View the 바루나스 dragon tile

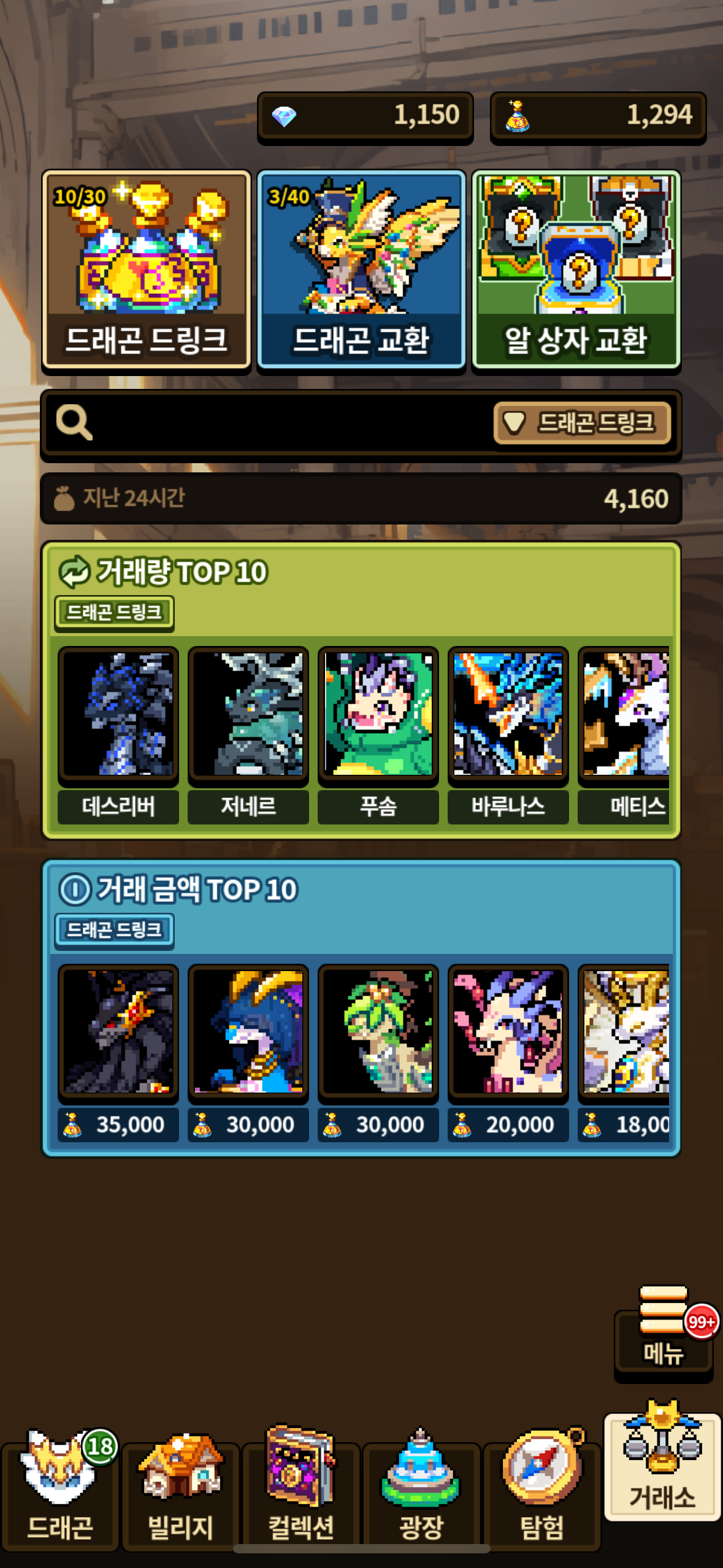click(x=508, y=735)
